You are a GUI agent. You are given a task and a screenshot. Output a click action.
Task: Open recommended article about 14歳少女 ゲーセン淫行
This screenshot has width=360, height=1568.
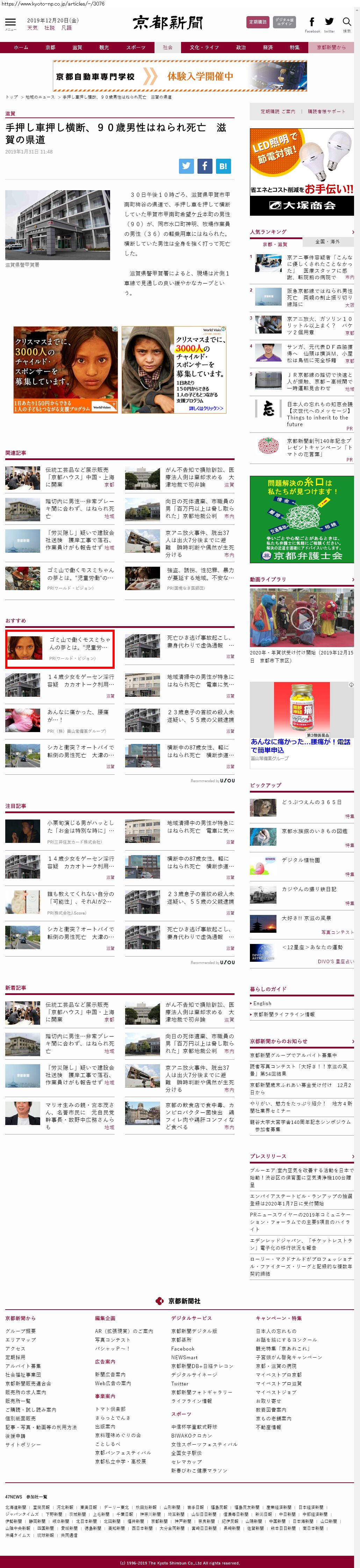[x=80, y=681]
